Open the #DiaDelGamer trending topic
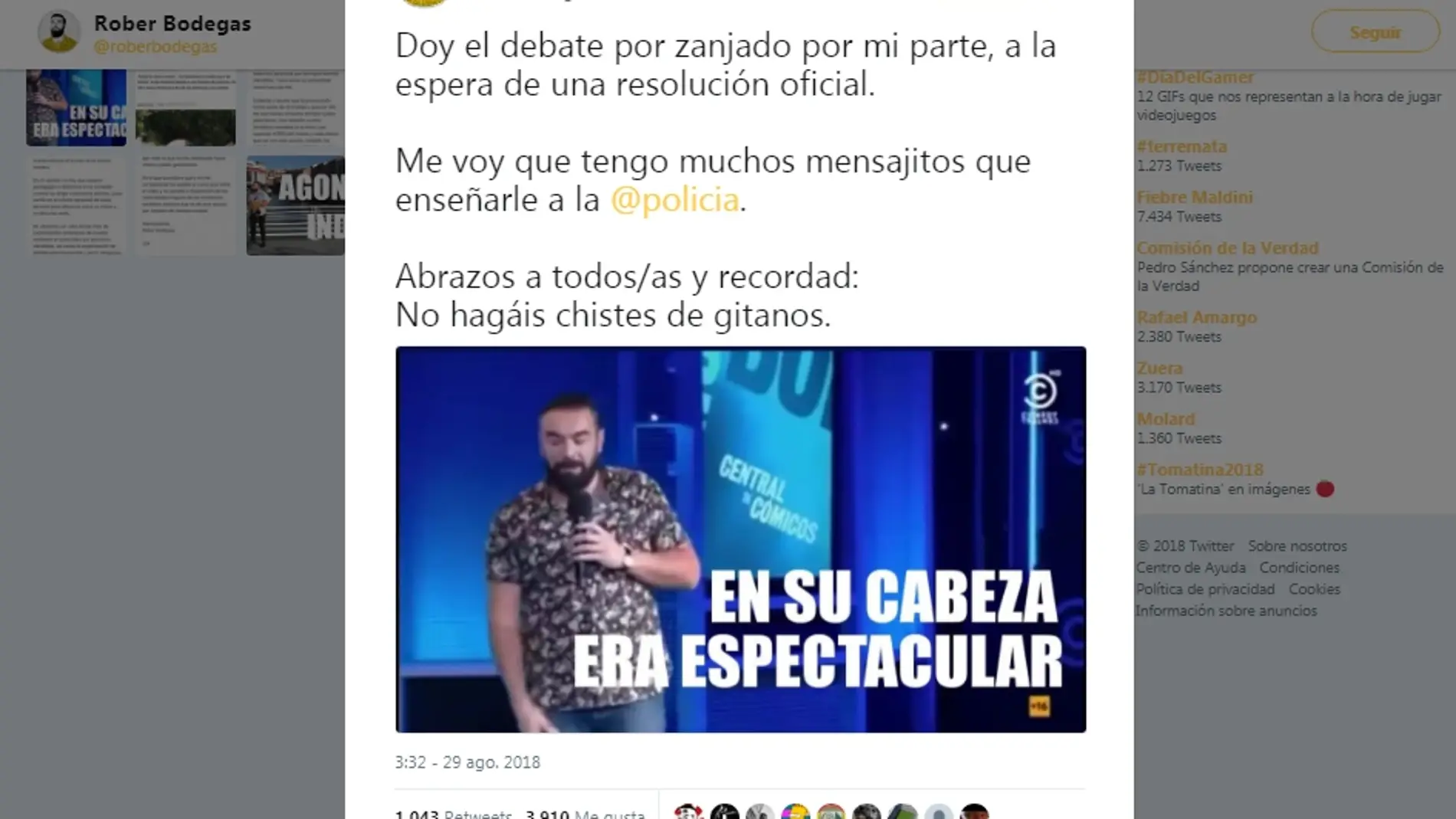Screen dimensions: 1456x819 coord(1195,77)
